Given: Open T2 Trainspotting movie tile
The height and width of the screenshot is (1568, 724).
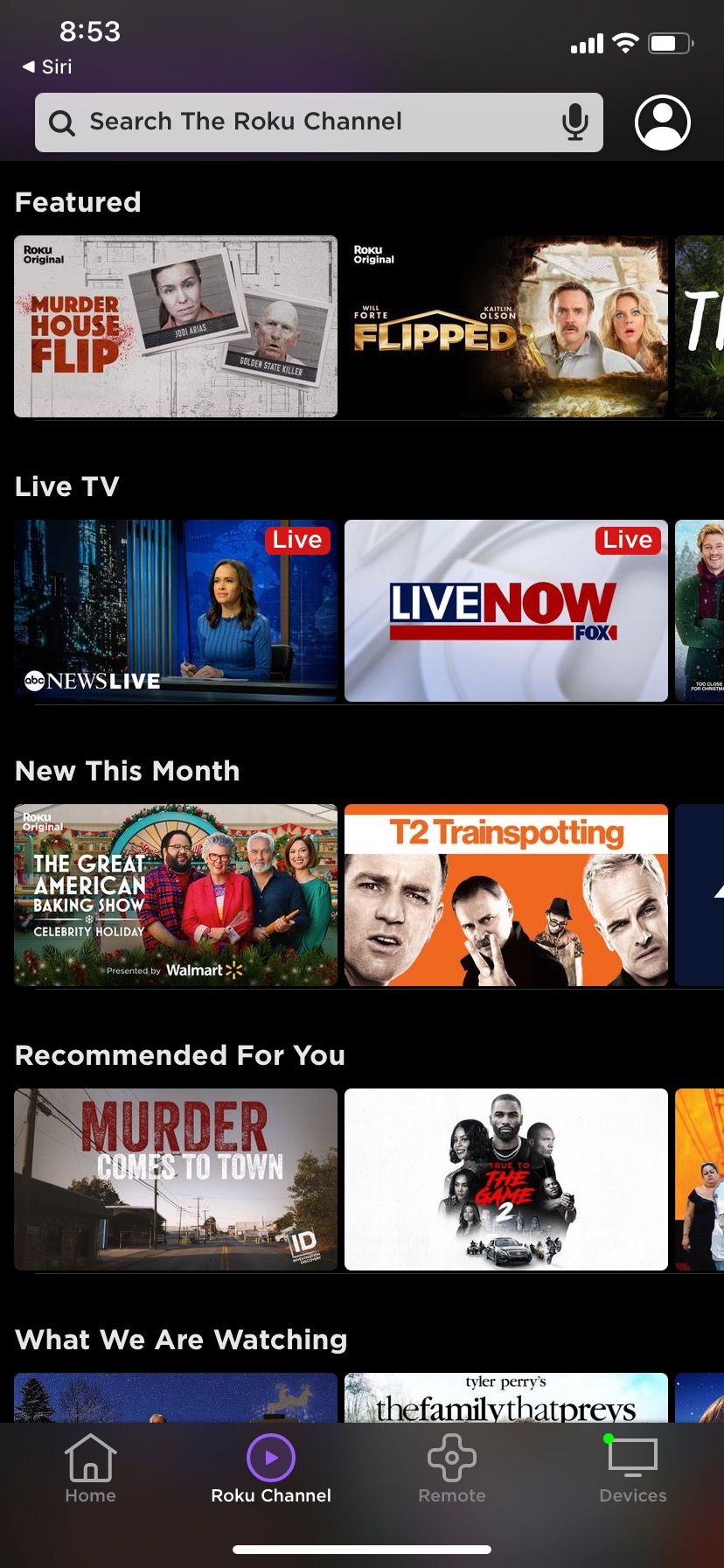Looking at the screenshot, I should pos(505,895).
